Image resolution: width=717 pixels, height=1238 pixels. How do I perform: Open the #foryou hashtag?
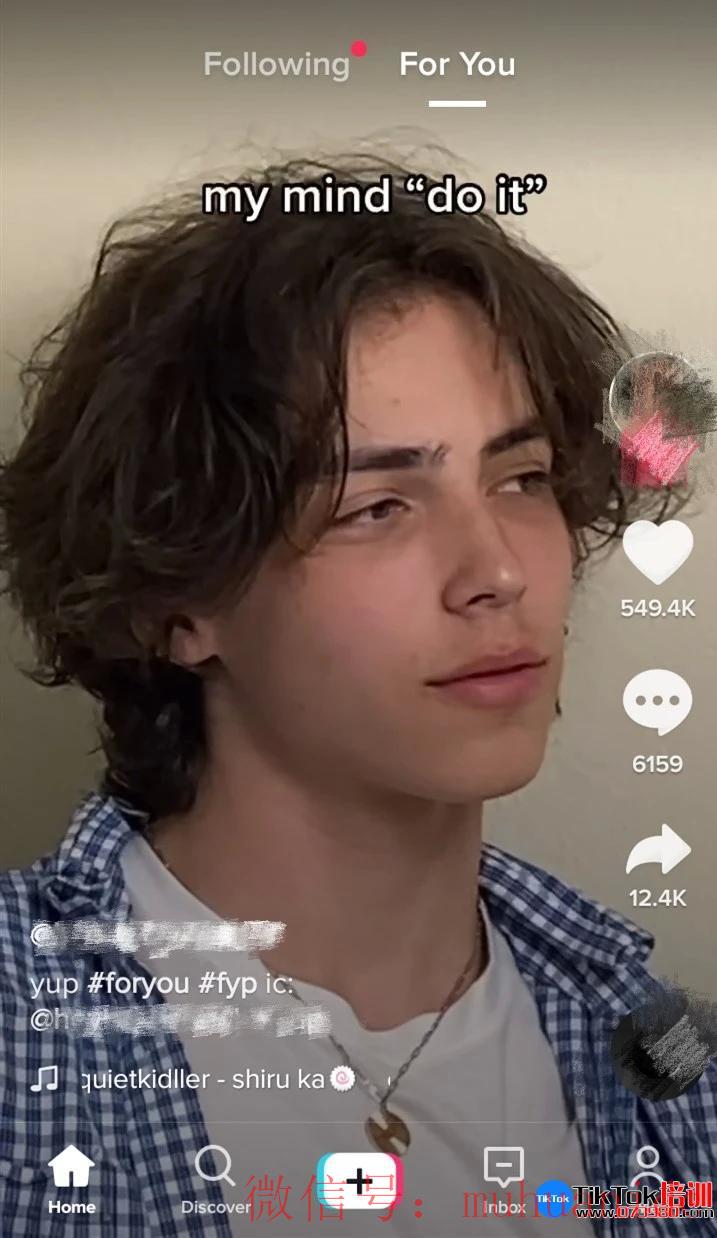pos(138,983)
